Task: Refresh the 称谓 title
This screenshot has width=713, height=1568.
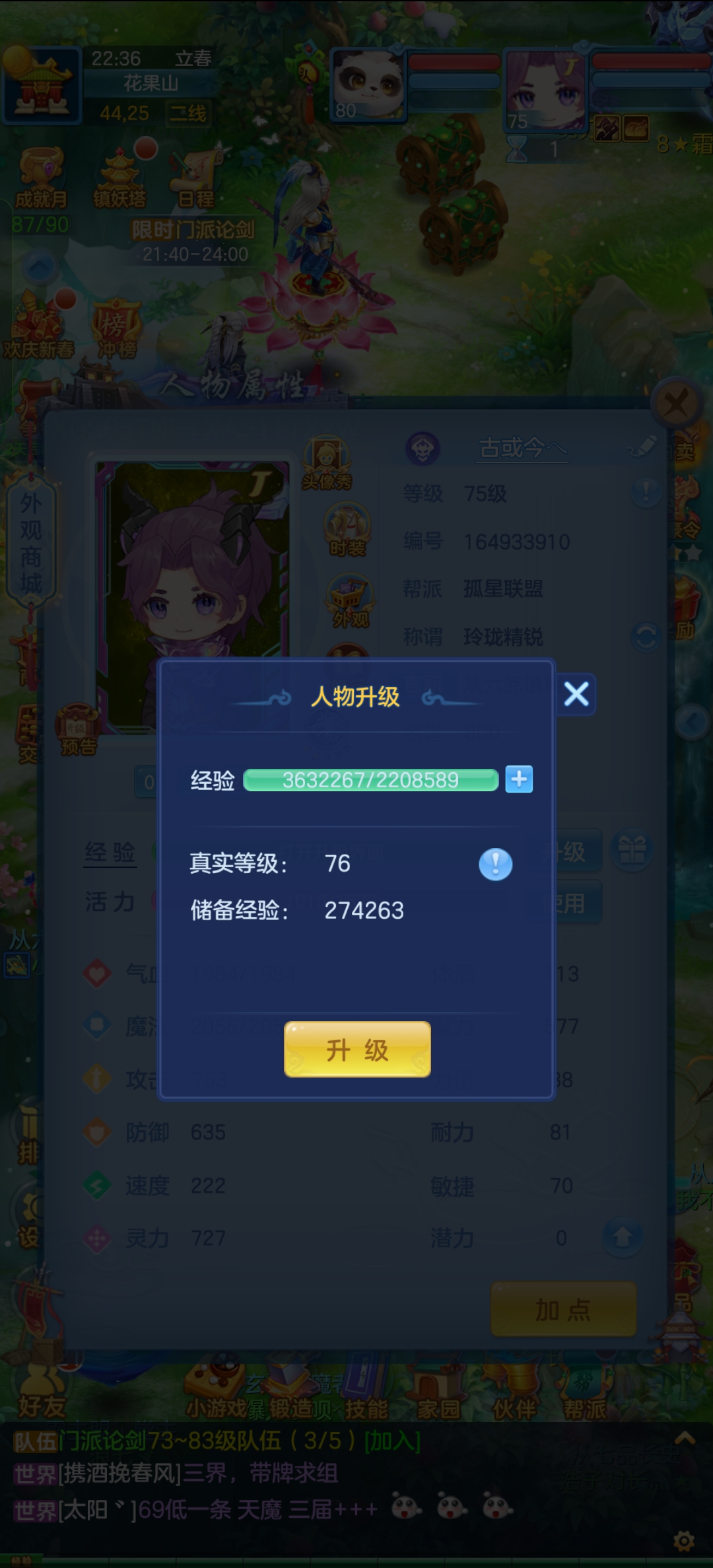Action: click(645, 637)
